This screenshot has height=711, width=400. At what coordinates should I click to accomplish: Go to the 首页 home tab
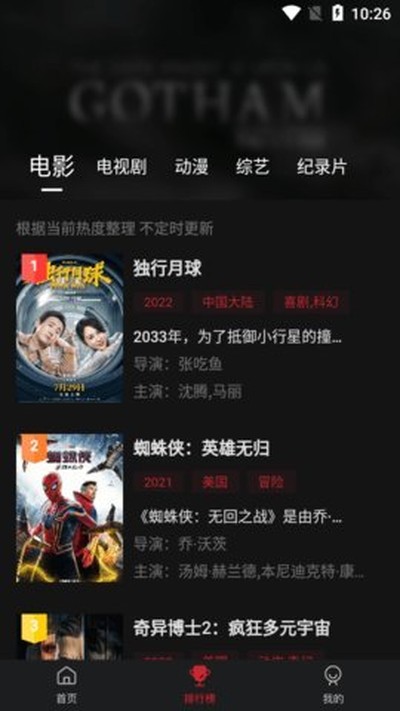pos(67,685)
